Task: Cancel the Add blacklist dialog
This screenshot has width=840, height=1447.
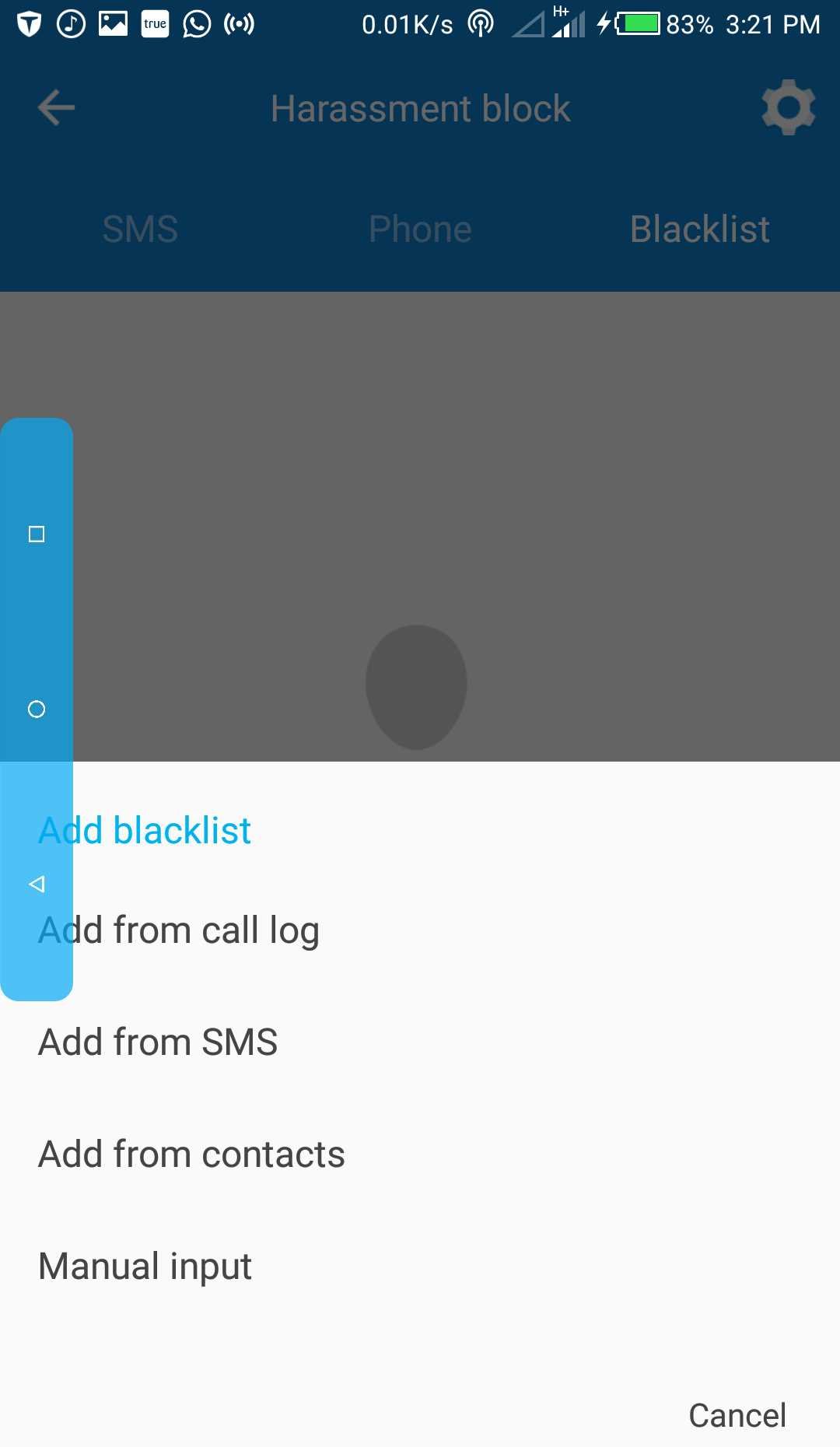Action: [x=737, y=1415]
